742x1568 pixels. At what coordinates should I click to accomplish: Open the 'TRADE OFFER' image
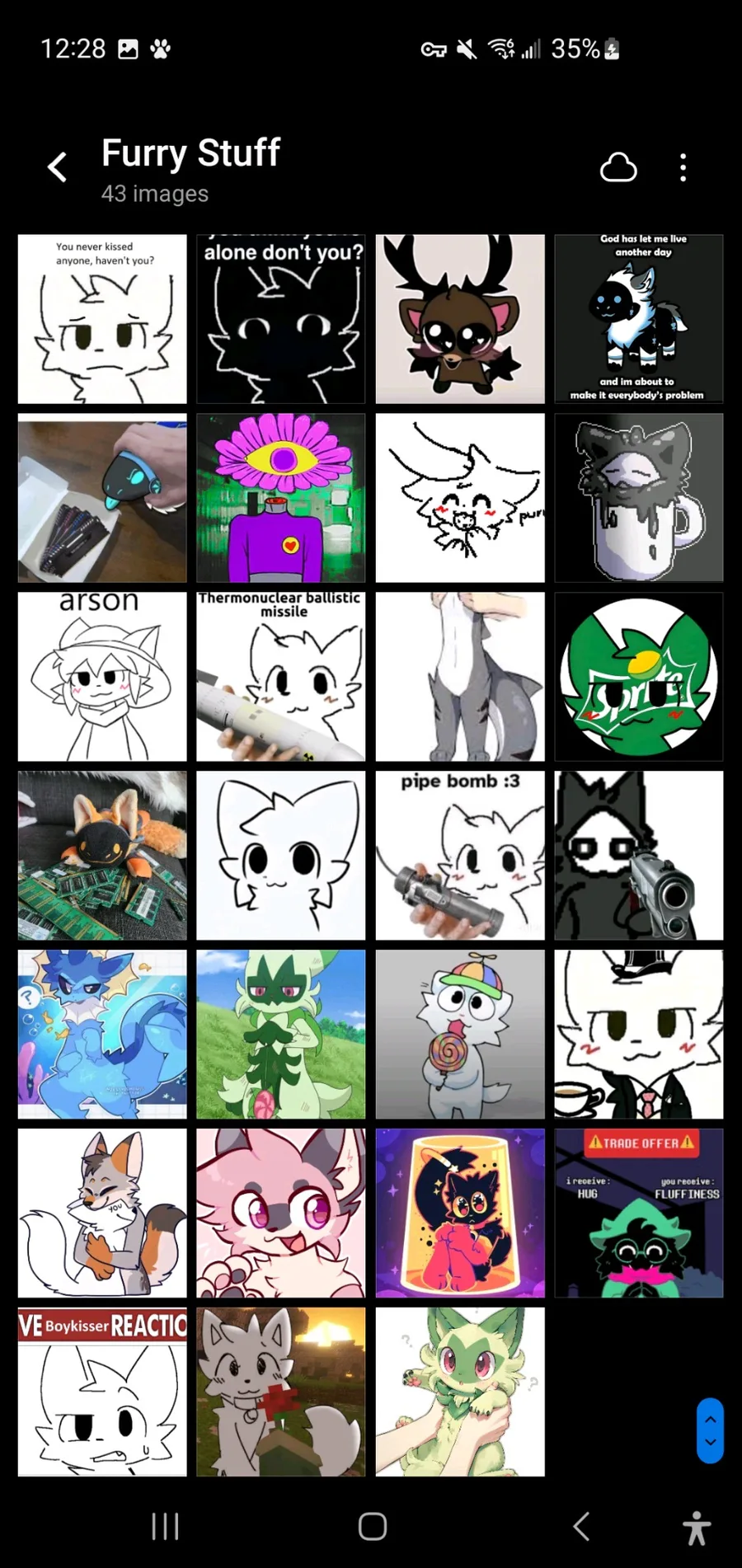639,1214
